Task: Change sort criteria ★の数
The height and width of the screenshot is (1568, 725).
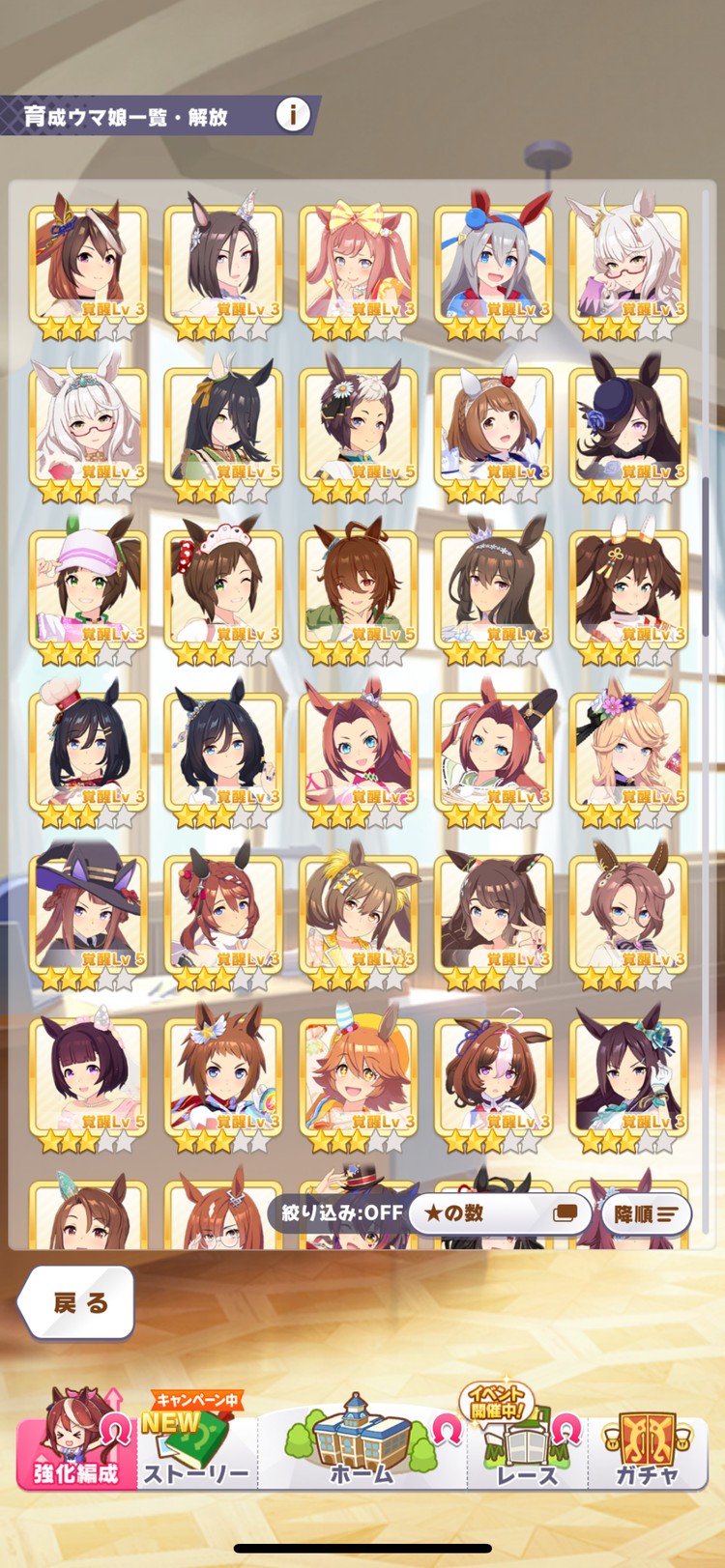Action: [x=499, y=1212]
